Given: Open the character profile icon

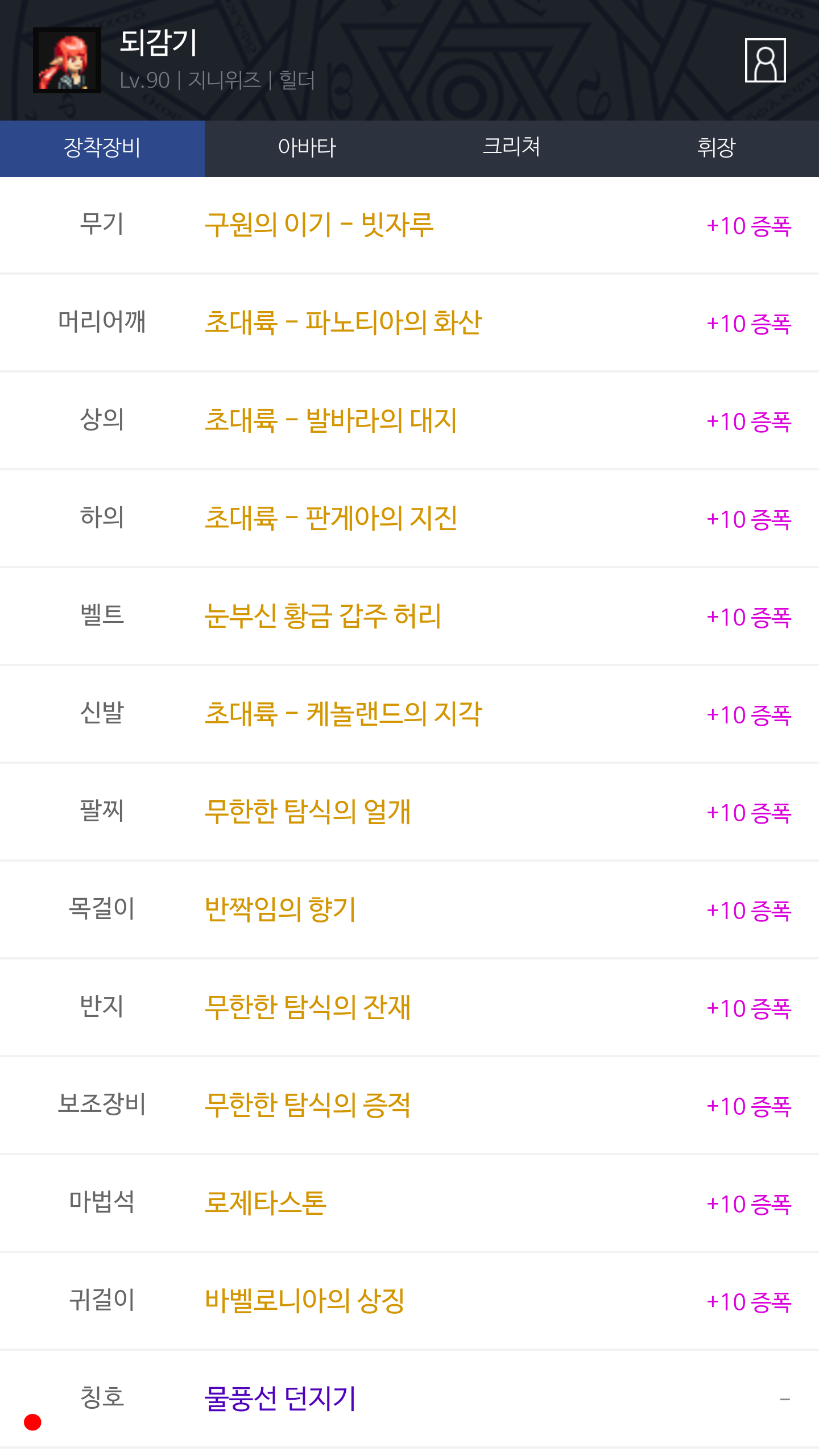Looking at the screenshot, I should click(x=765, y=60).
